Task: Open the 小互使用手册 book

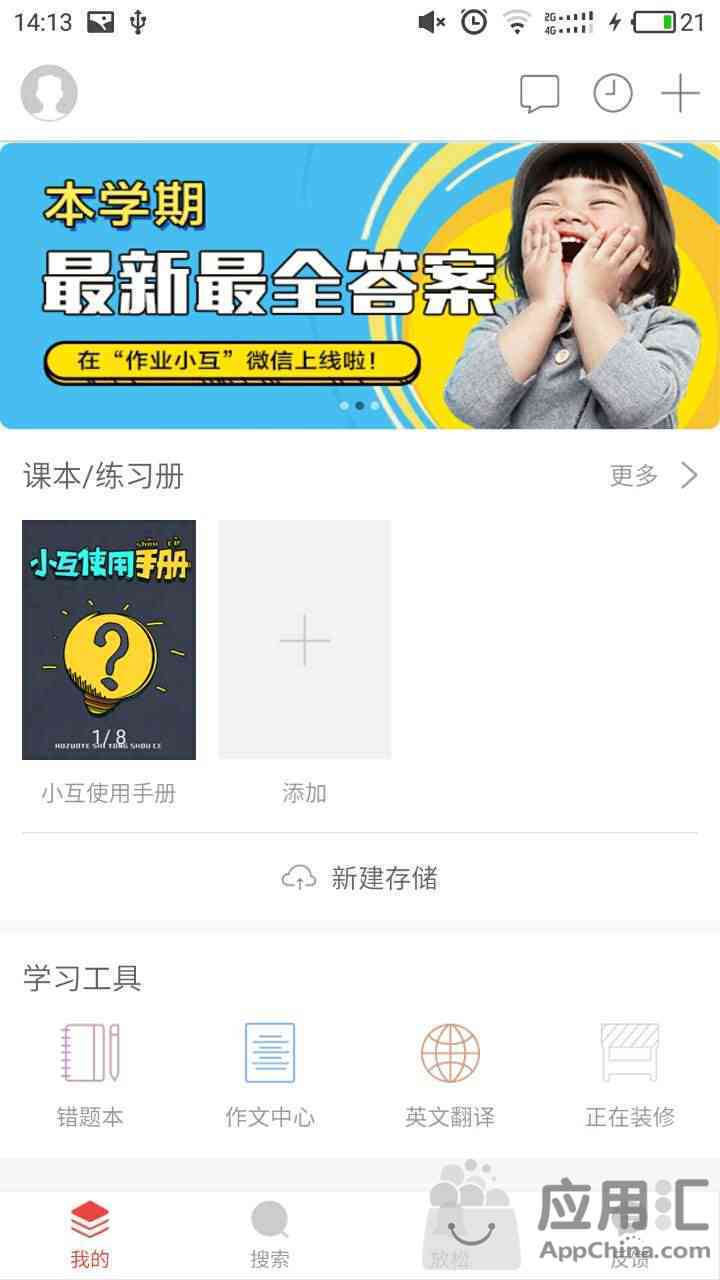Action: click(x=109, y=640)
